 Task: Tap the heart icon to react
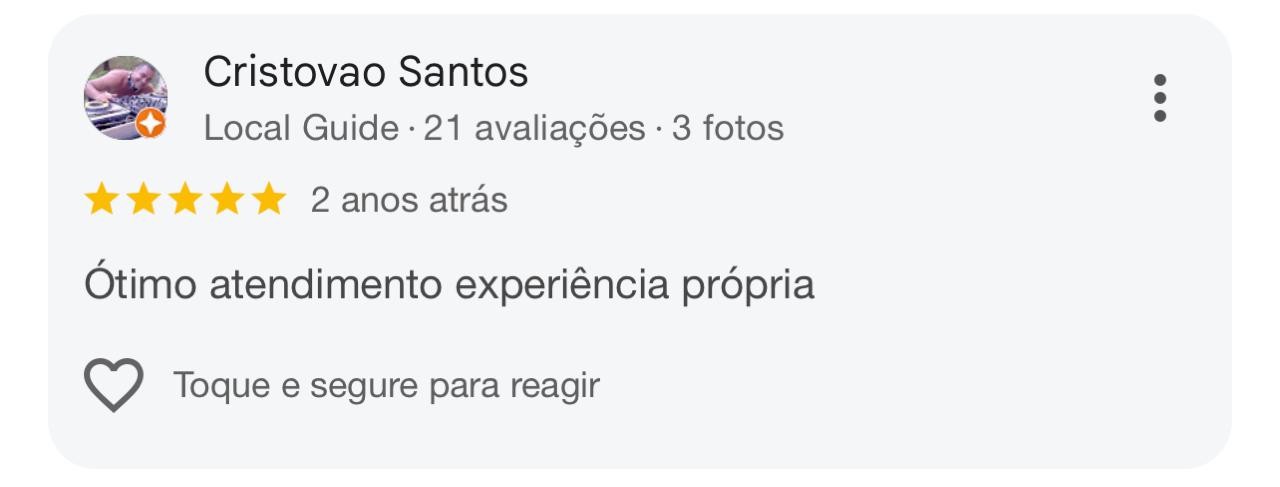[113, 385]
